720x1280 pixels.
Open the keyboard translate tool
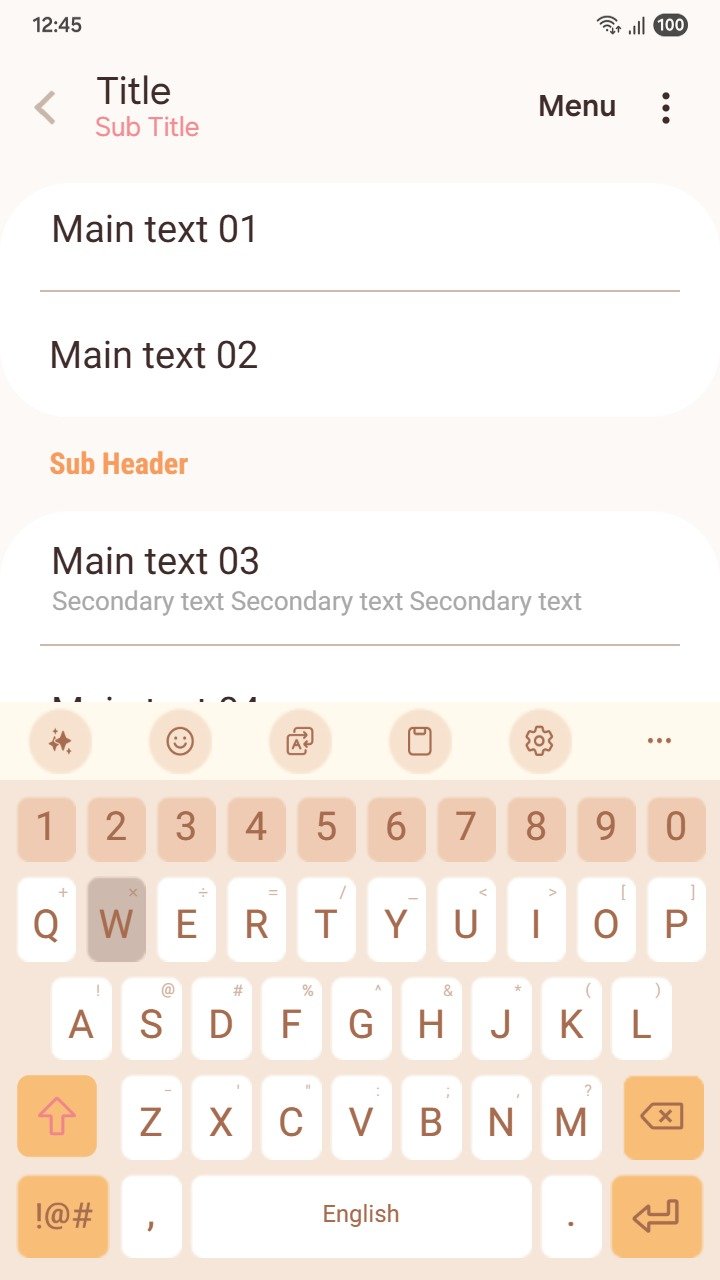tap(300, 741)
